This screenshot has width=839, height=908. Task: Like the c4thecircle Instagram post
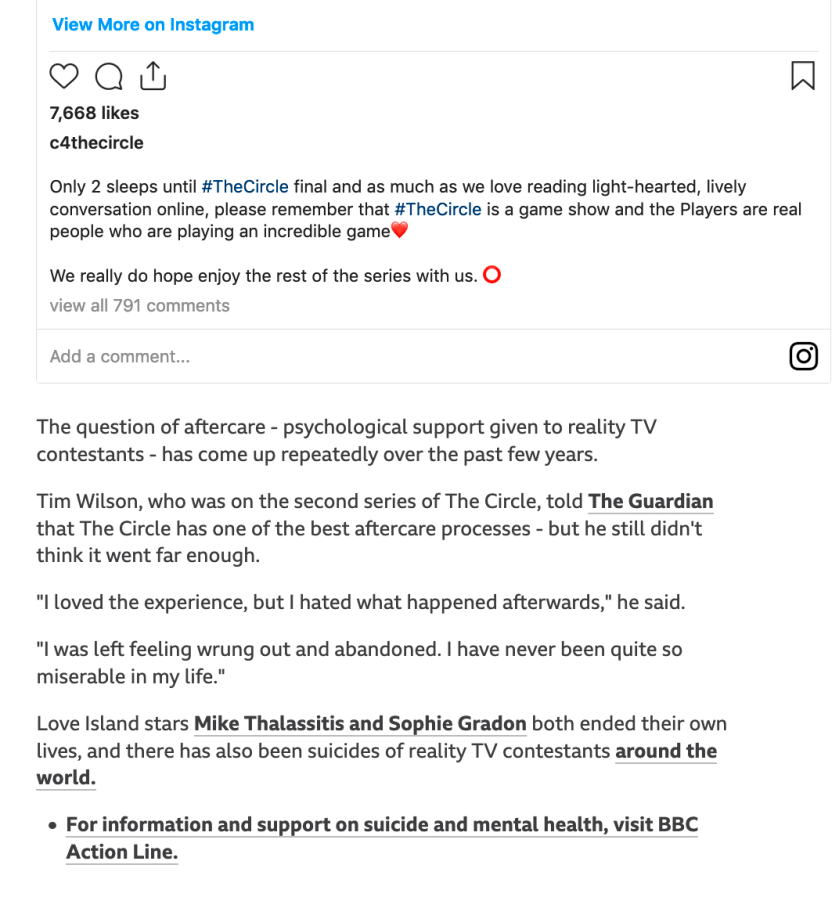pyautogui.click(x=64, y=76)
